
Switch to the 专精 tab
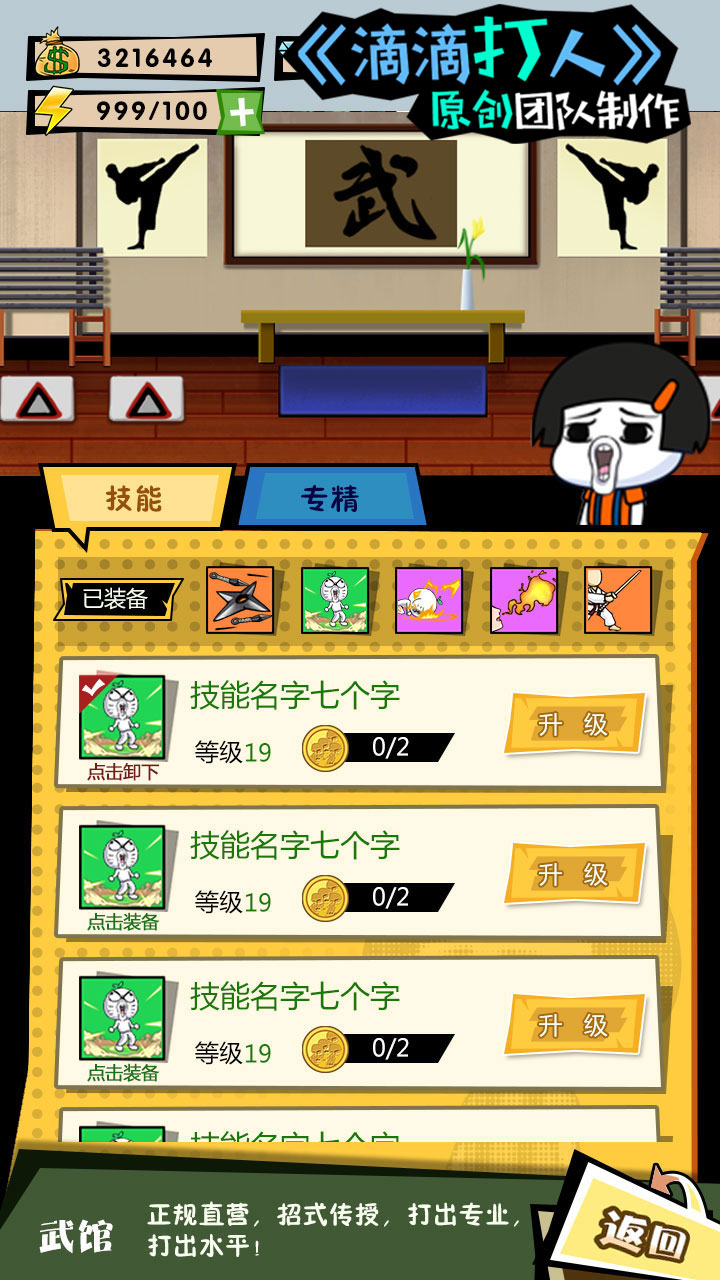pos(330,498)
